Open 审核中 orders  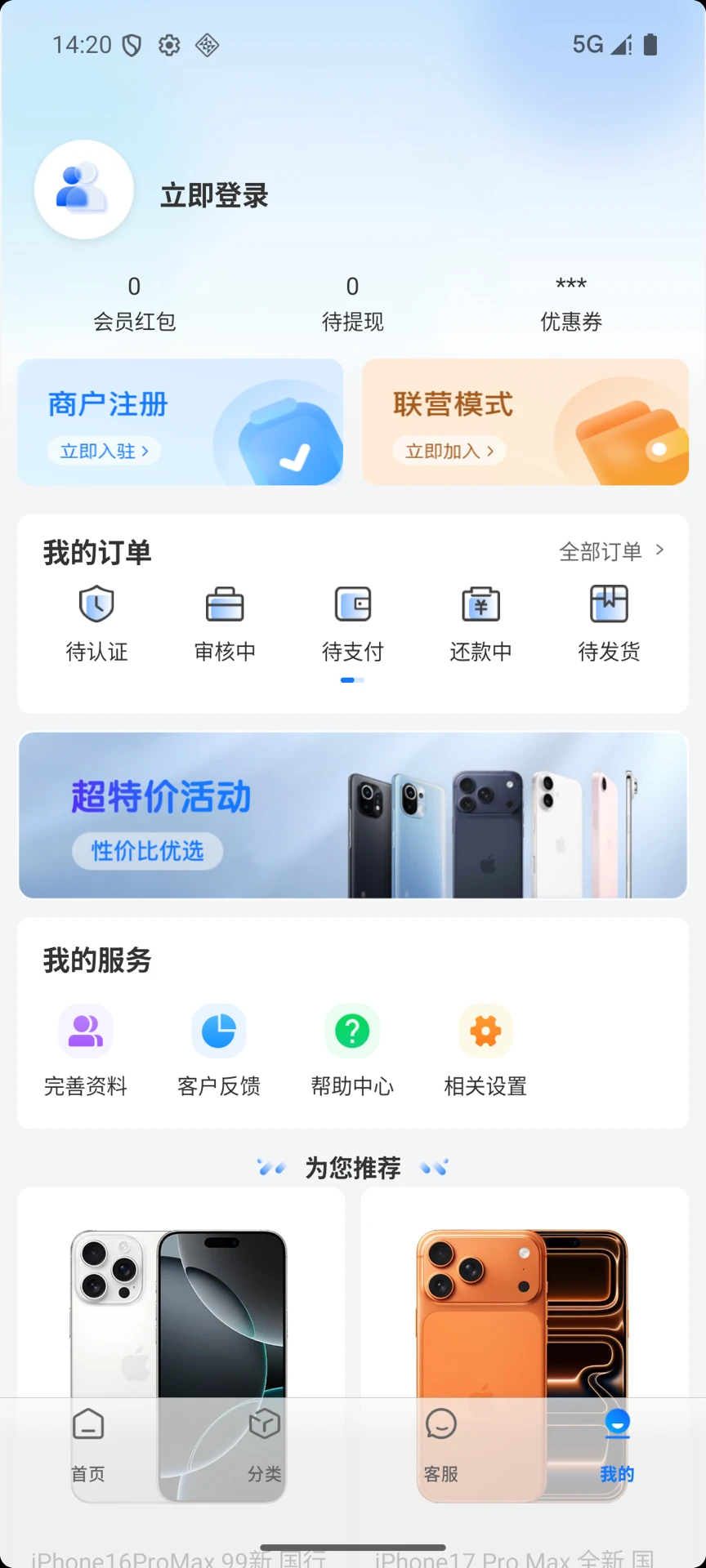[225, 623]
